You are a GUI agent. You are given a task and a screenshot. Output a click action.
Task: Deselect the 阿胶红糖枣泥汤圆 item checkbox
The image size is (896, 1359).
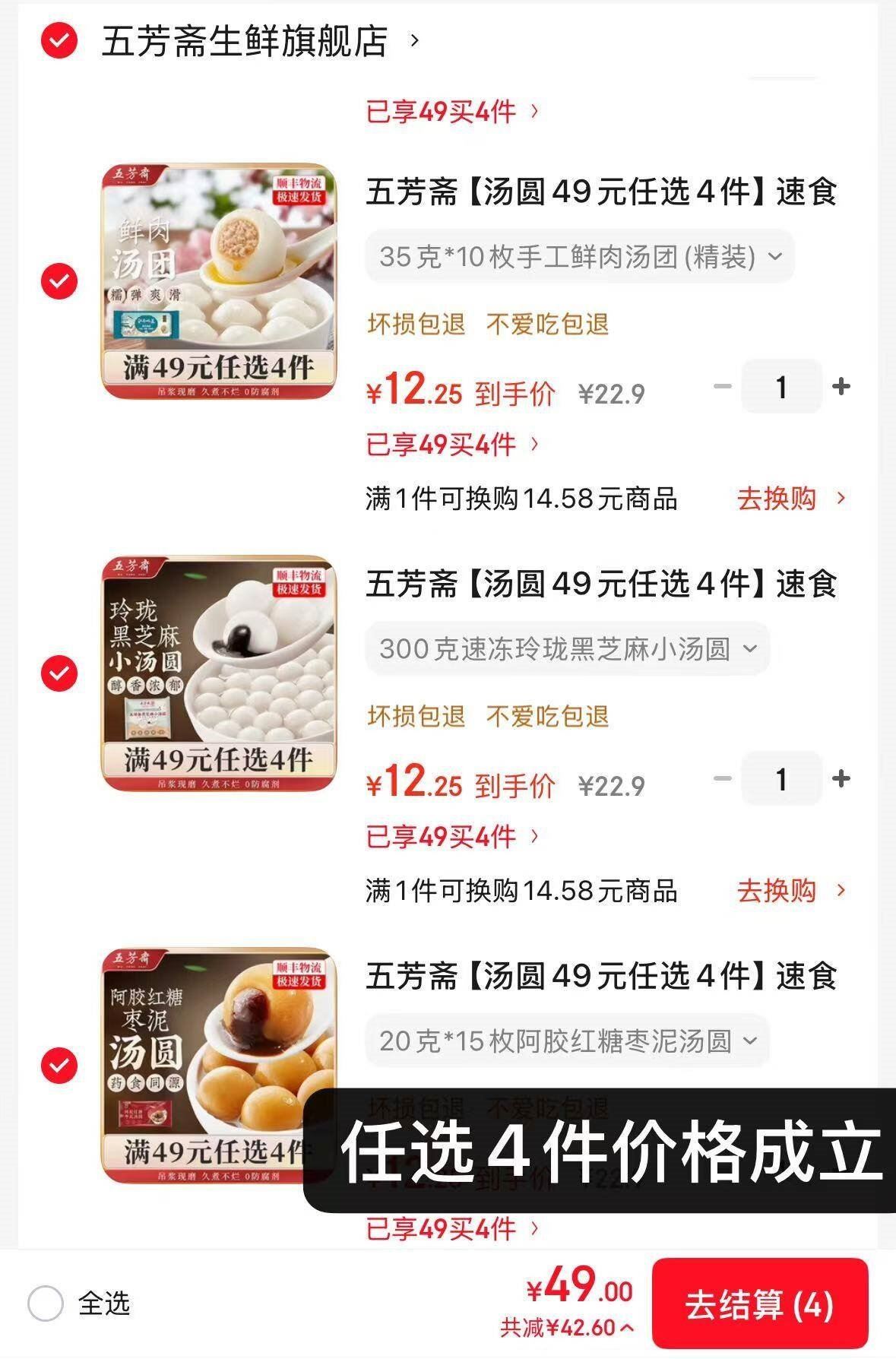coord(59,1065)
